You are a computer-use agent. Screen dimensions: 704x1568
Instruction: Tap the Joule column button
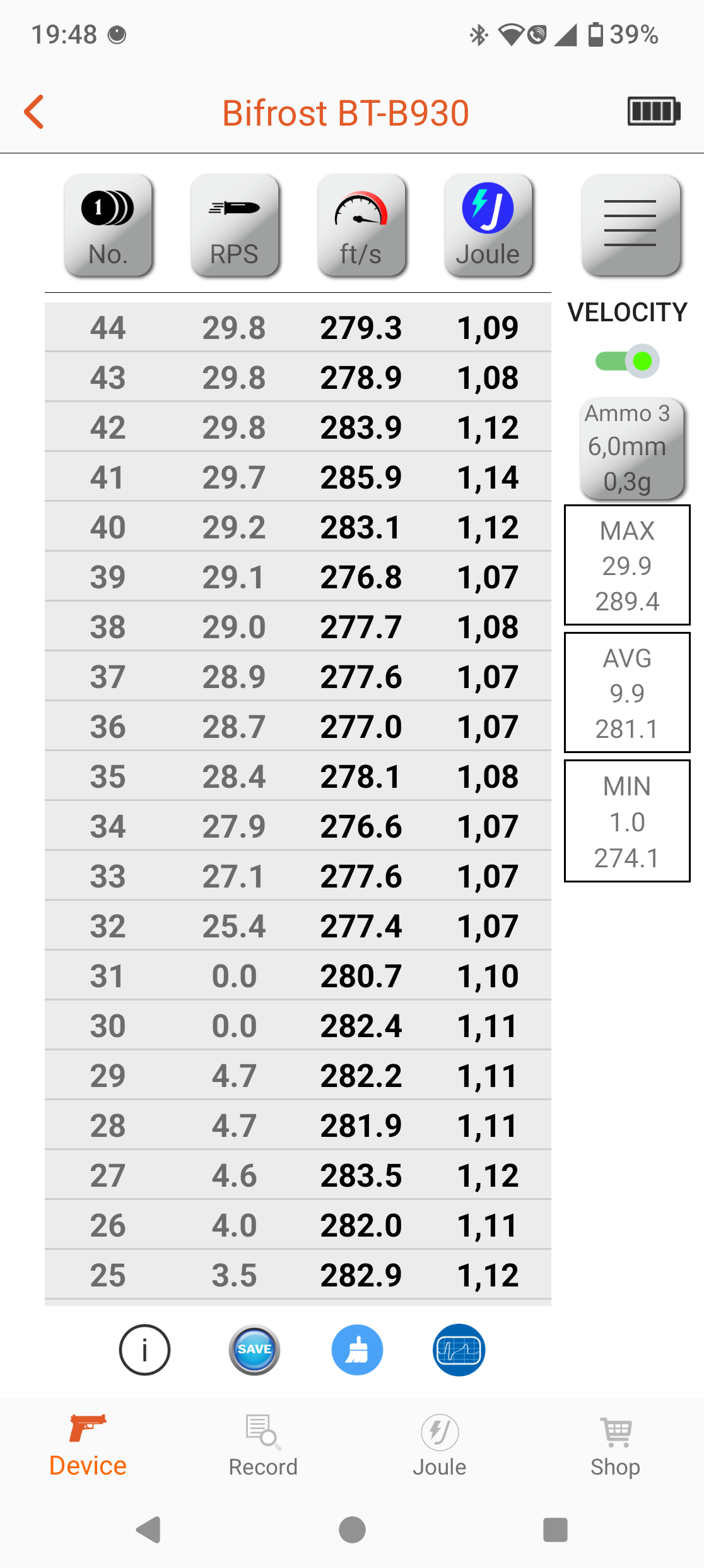(x=488, y=225)
